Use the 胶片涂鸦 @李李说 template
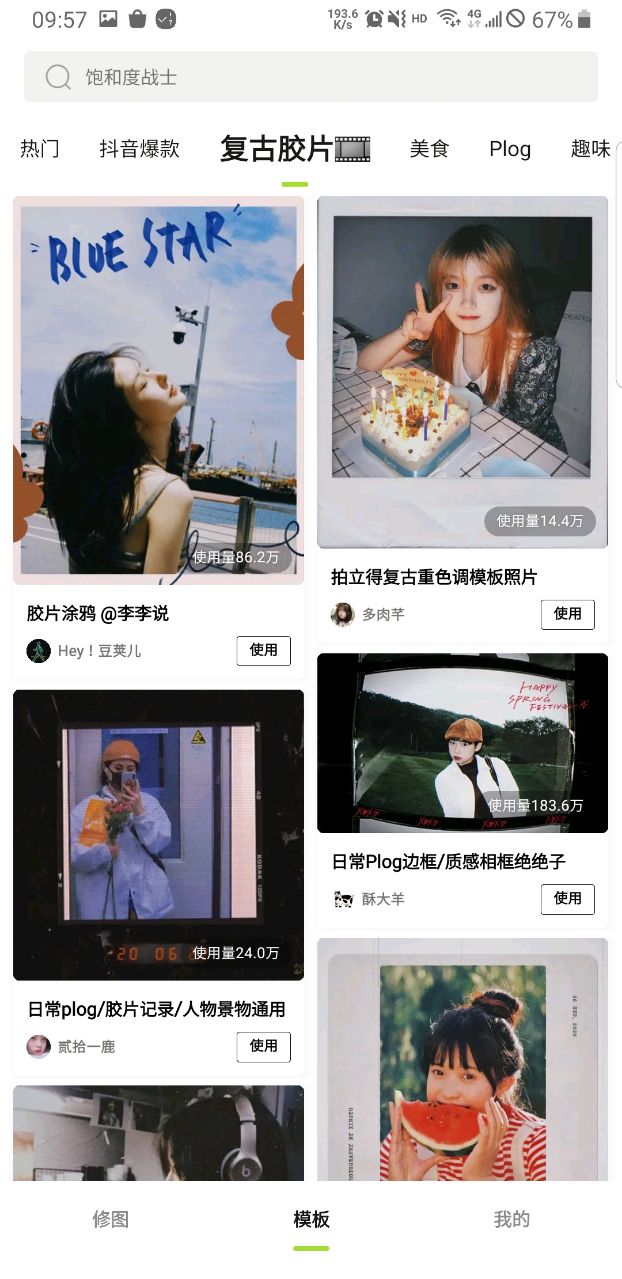This screenshot has height=1279, width=622. tap(264, 650)
